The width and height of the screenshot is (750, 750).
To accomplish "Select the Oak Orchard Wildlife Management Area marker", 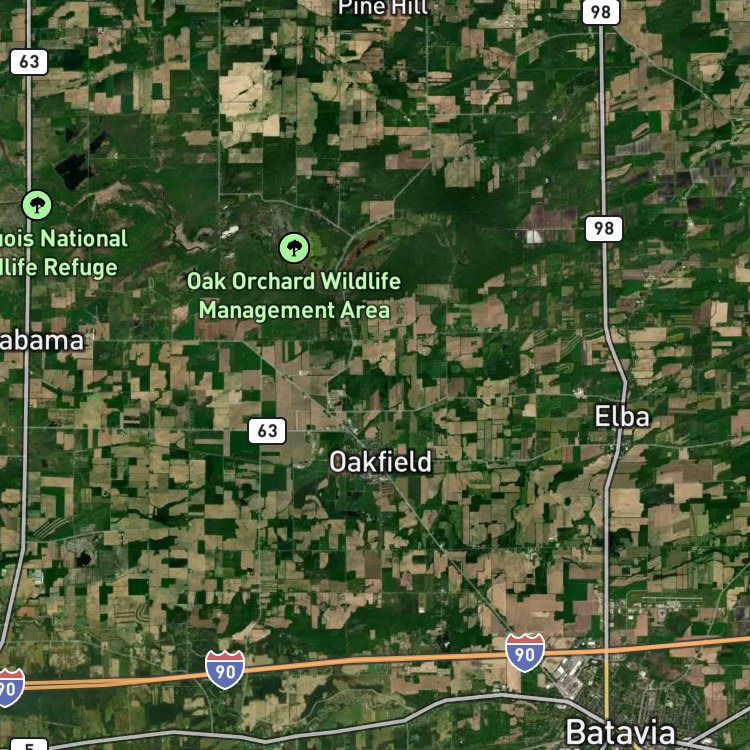I will pos(294,248).
